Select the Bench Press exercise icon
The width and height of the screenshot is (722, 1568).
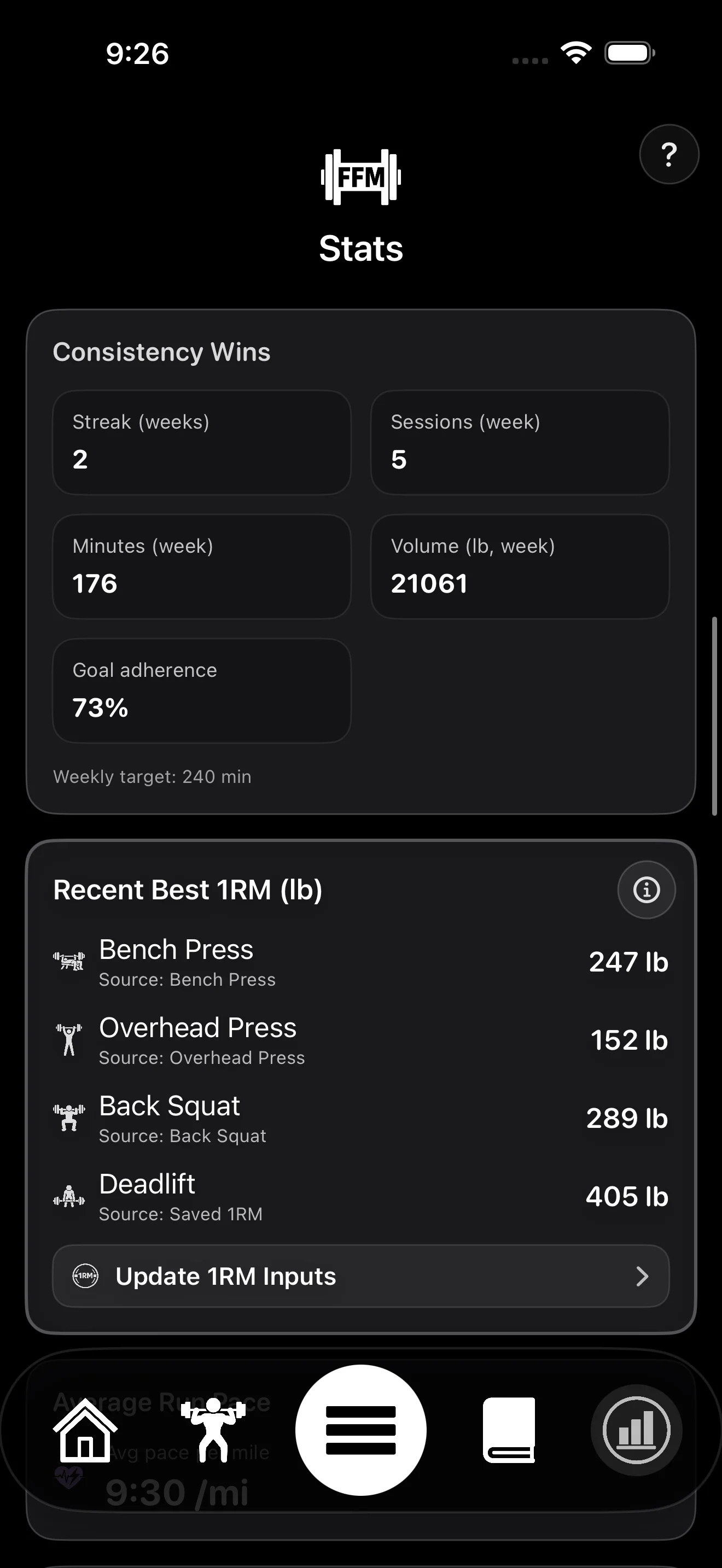click(69, 959)
